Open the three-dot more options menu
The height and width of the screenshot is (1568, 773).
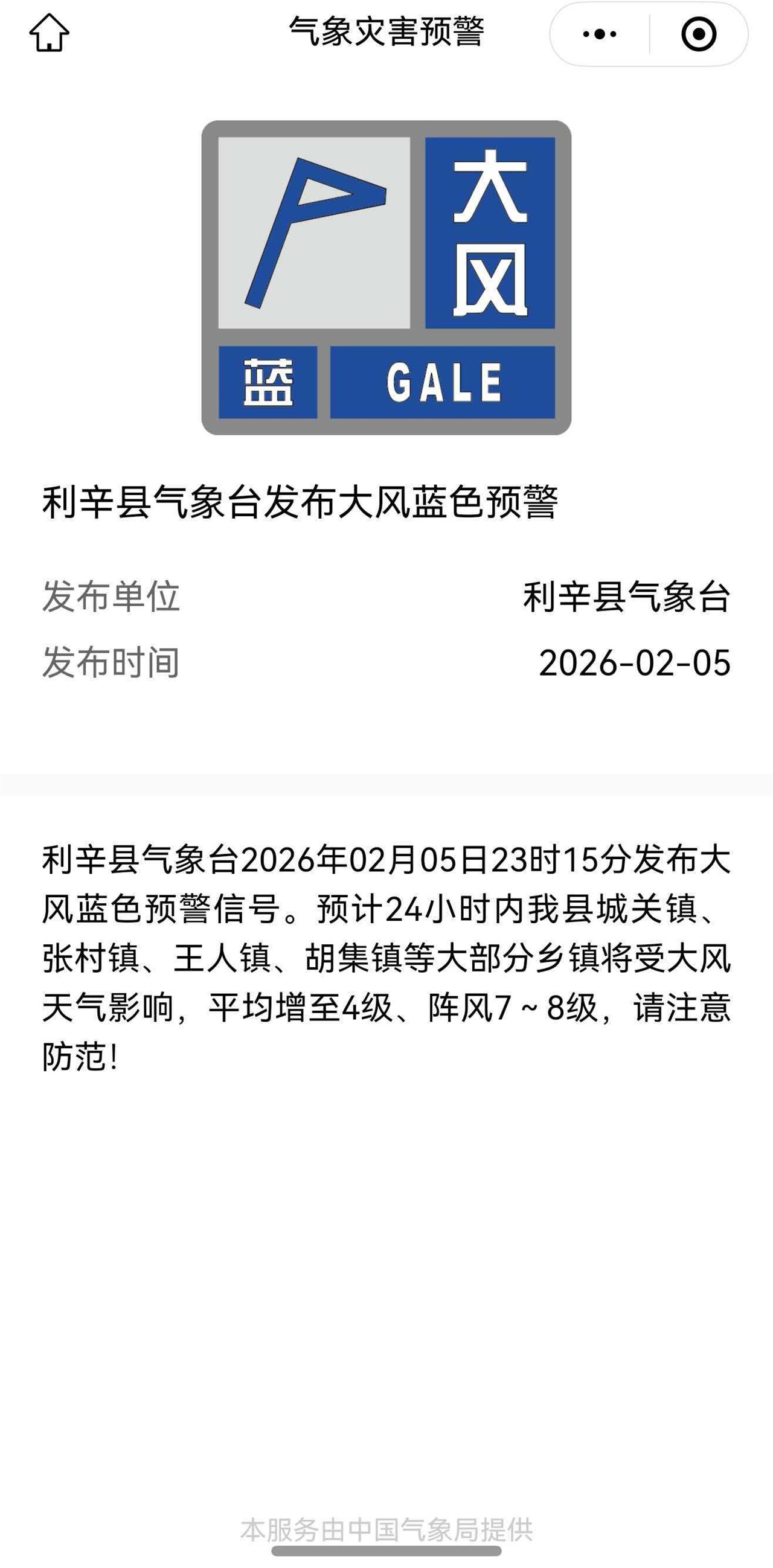pos(600,34)
